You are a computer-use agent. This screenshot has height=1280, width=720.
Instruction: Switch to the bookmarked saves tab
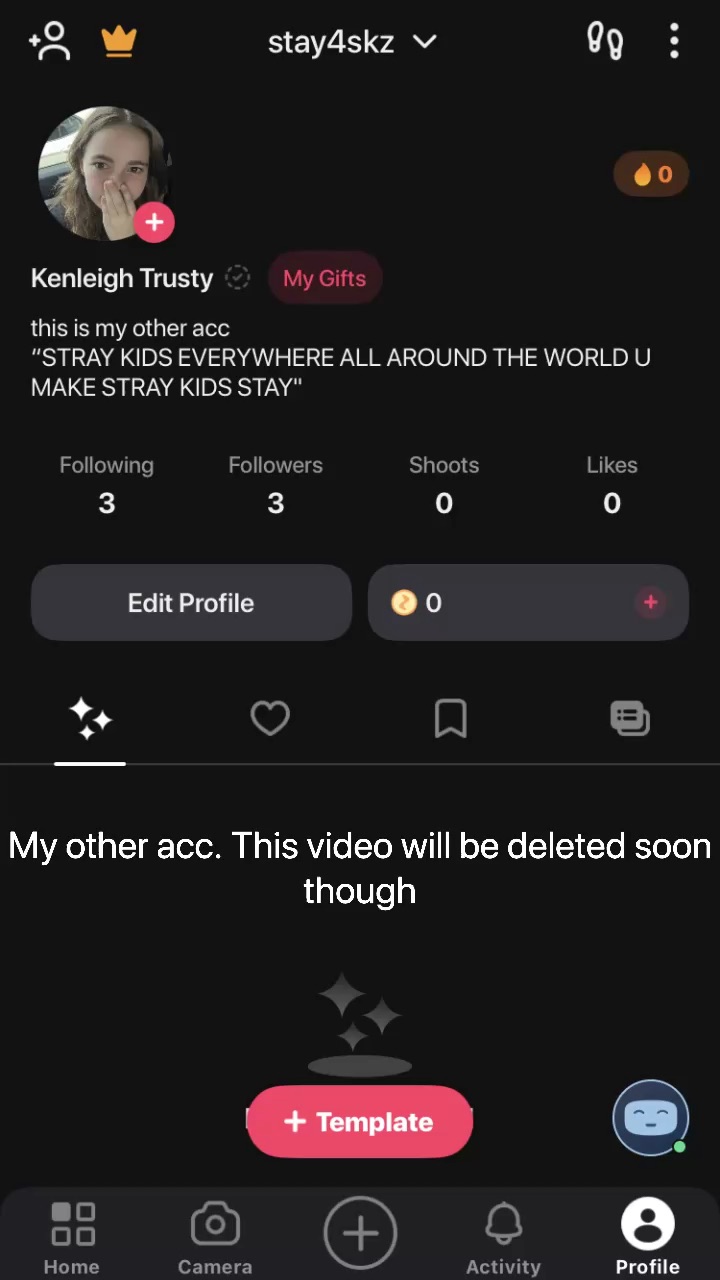[x=450, y=718]
